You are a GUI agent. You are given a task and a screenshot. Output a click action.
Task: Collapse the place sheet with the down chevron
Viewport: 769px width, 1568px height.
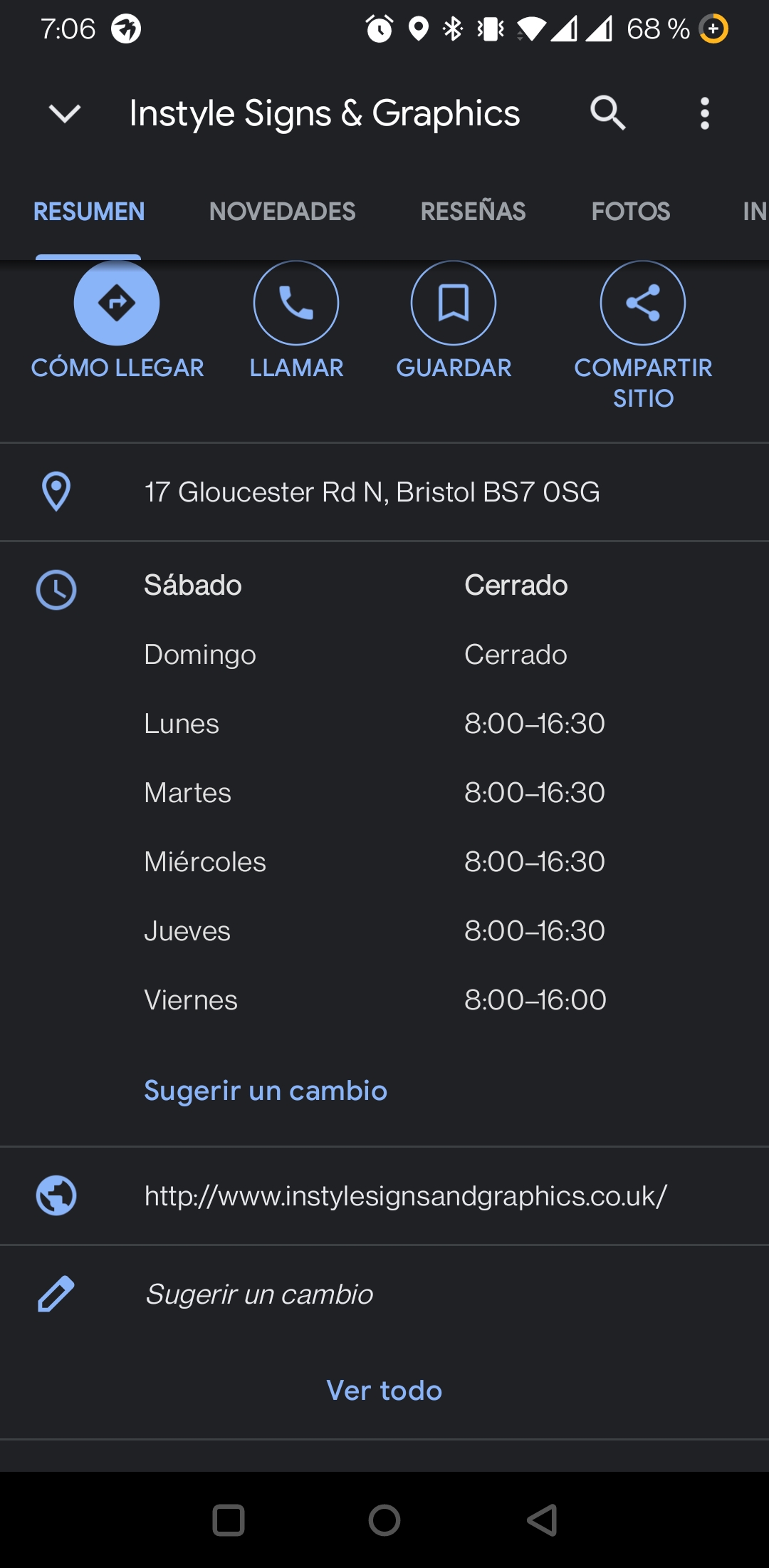pos(64,113)
